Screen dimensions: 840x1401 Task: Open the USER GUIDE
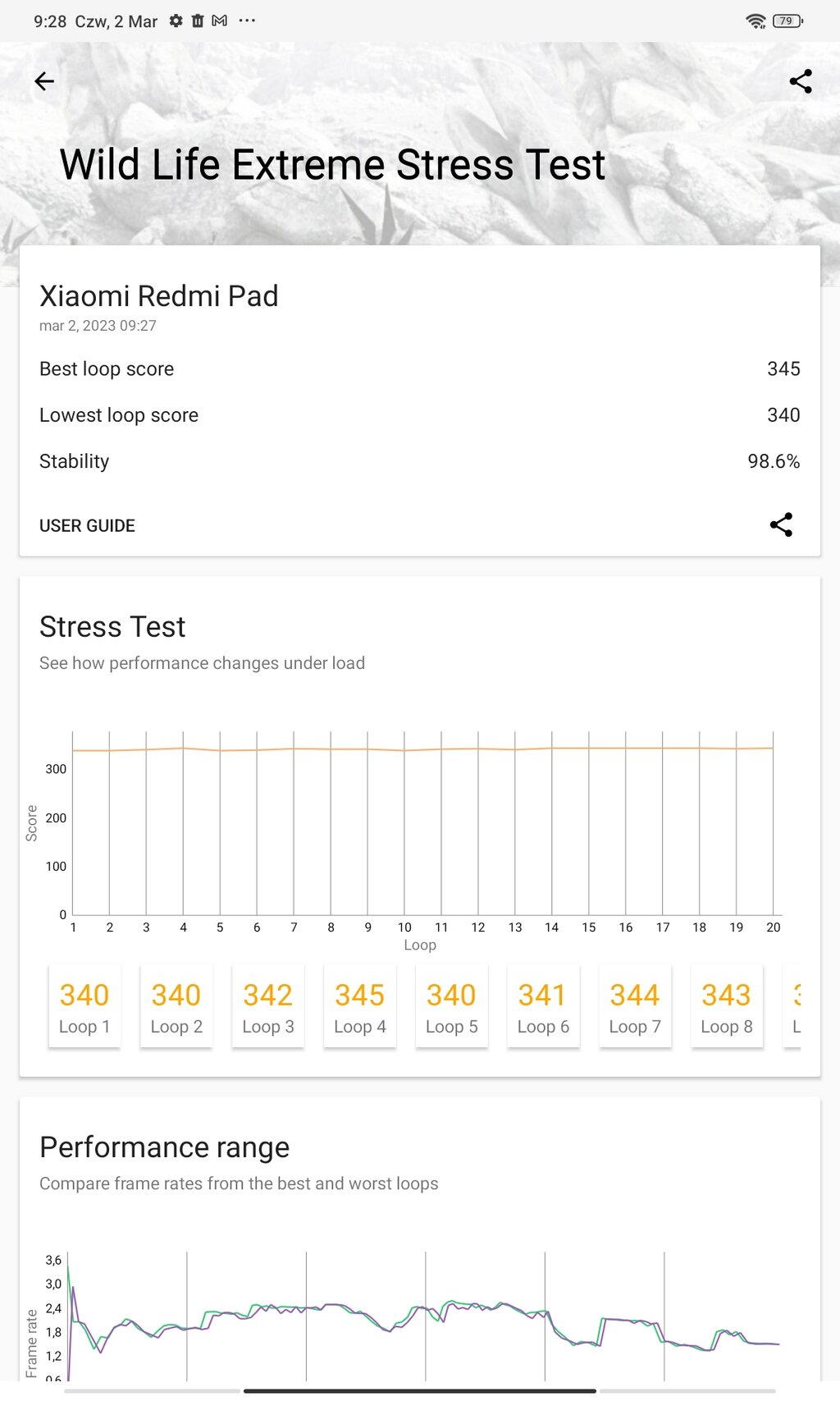coord(87,525)
